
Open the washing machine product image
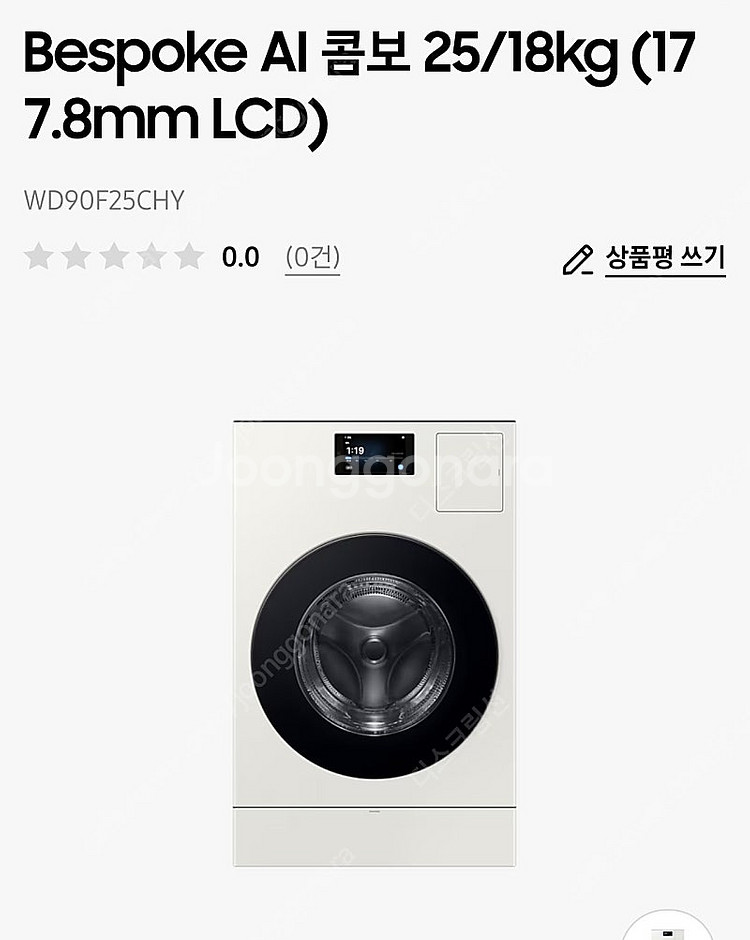pyautogui.click(x=374, y=642)
